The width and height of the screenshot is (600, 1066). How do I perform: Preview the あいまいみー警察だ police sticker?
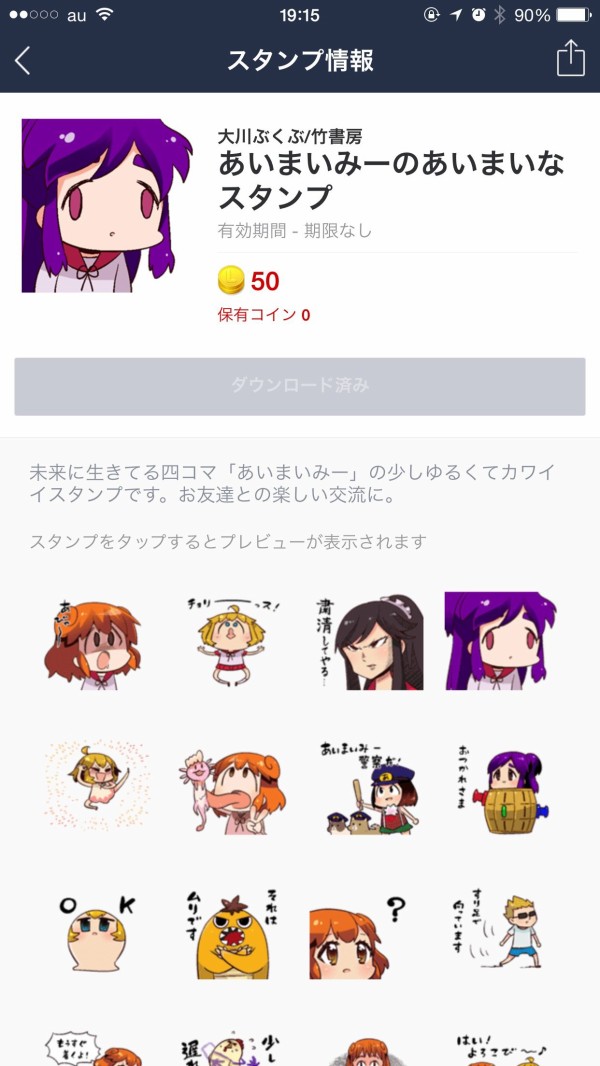(368, 788)
